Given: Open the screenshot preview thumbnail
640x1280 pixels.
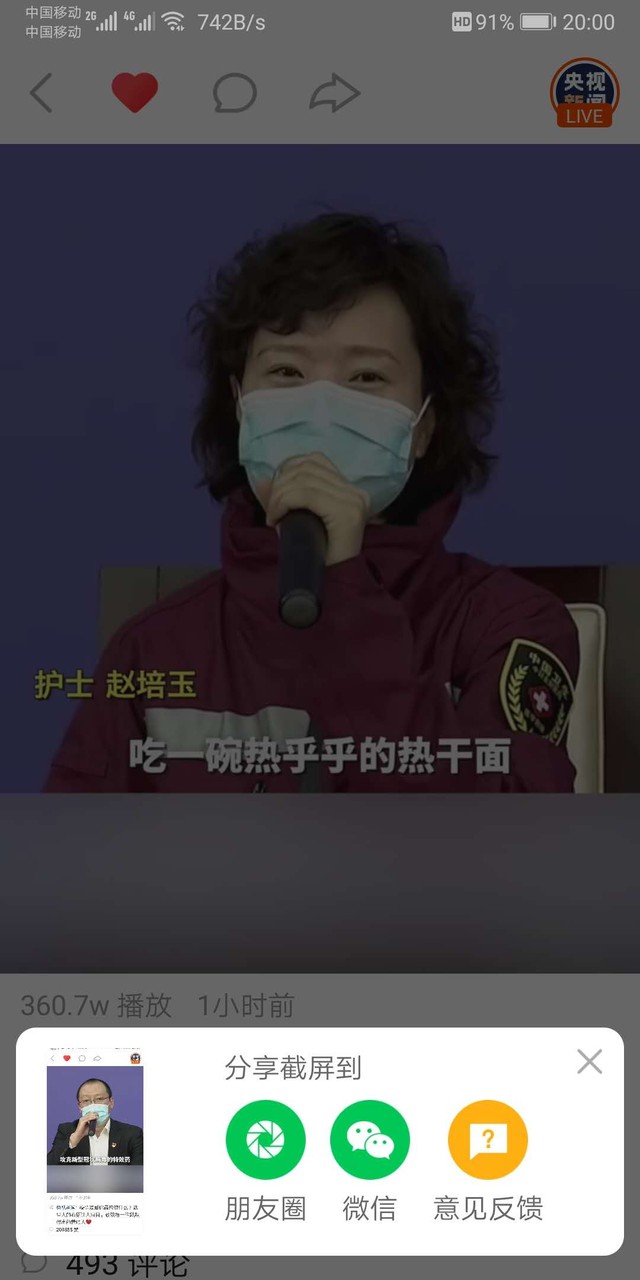Looking at the screenshot, I should (x=95, y=1141).
